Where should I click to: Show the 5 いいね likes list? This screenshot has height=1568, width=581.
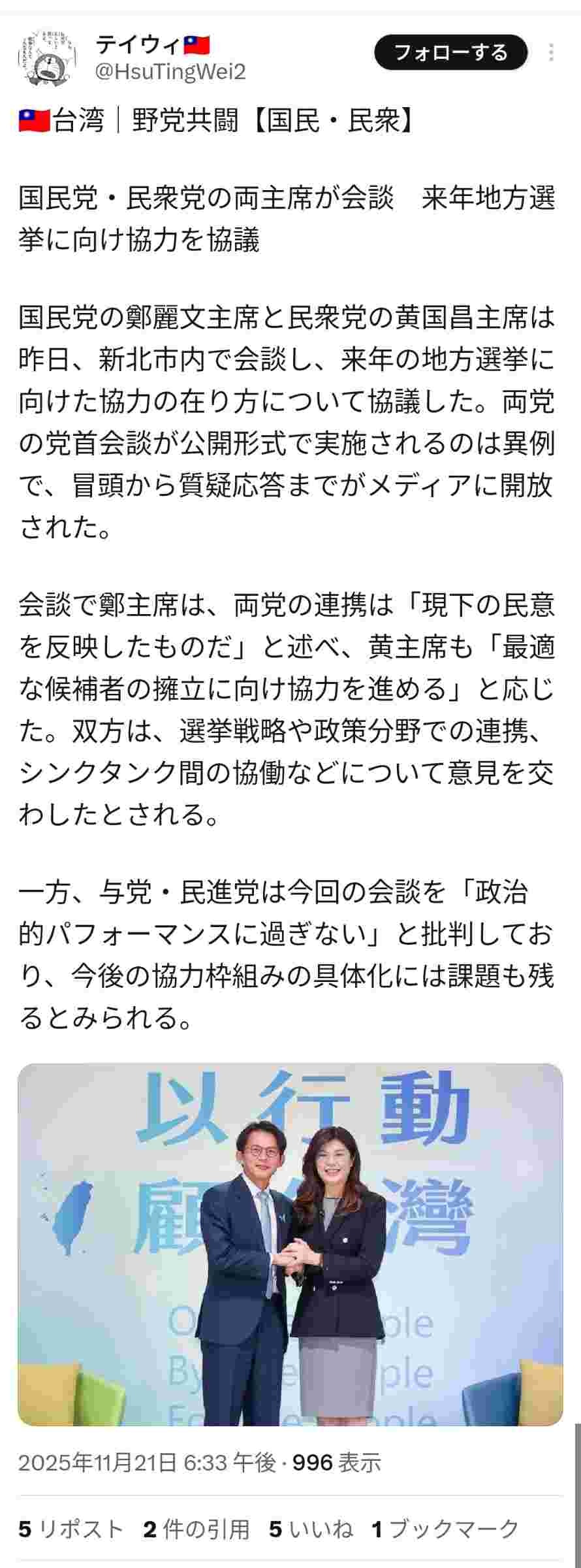point(311,1528)
